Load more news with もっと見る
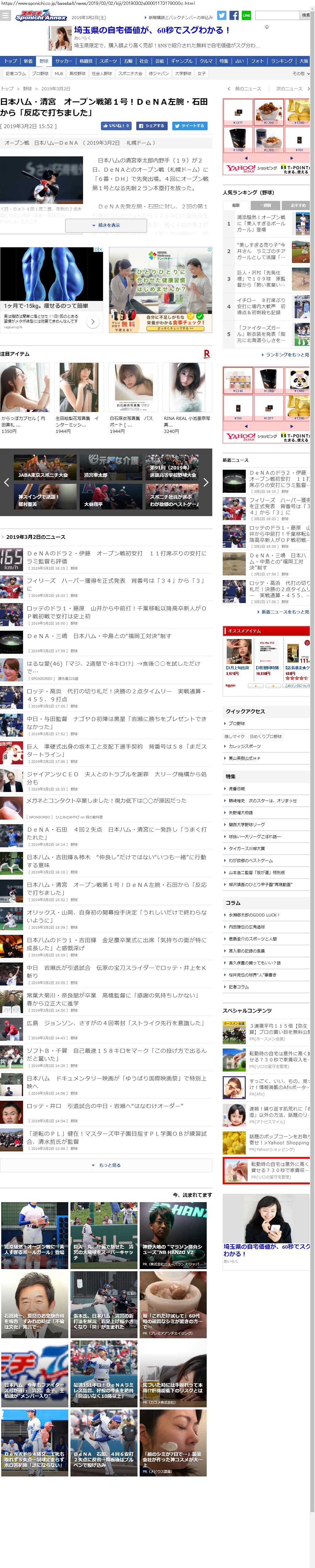Screen dimensions: 315x1568 click(x=106, y=1165)
